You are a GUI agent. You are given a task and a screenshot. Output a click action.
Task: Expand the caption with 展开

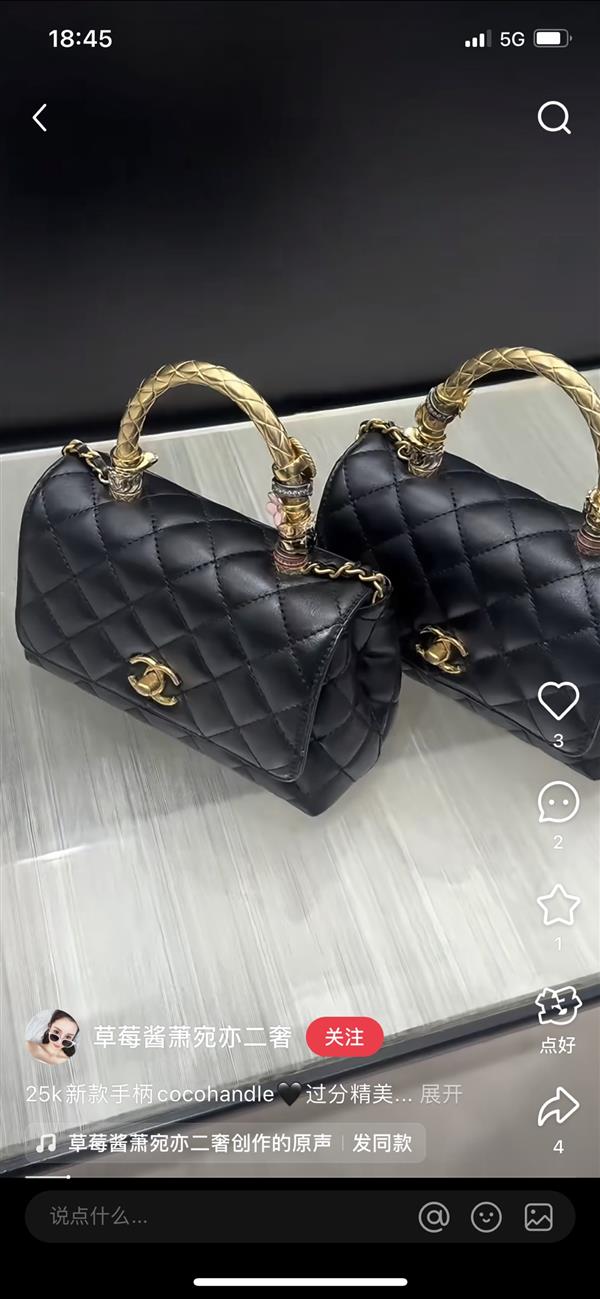pos(441,1094)
